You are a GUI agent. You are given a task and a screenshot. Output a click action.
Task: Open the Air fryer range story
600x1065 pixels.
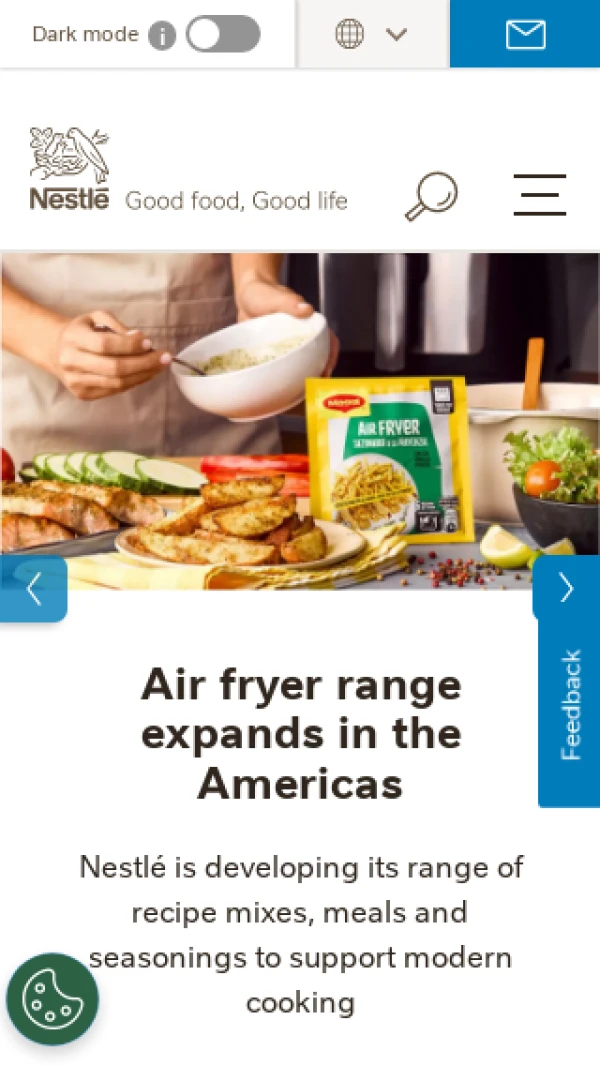click(301, 735)
